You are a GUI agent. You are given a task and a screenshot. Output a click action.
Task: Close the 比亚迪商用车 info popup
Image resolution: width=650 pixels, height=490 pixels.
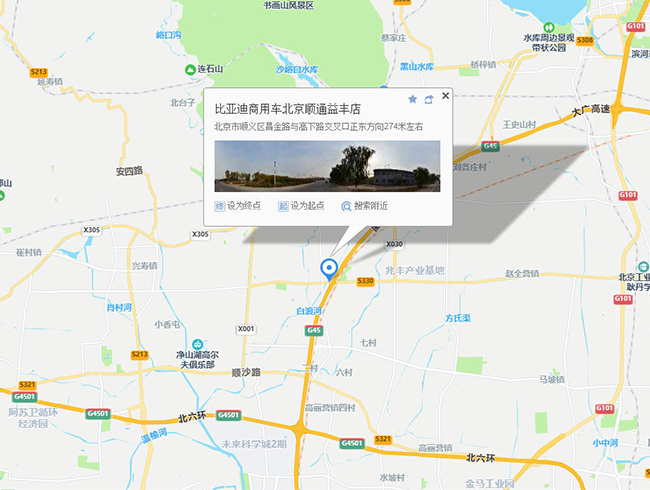click(445, 96)
